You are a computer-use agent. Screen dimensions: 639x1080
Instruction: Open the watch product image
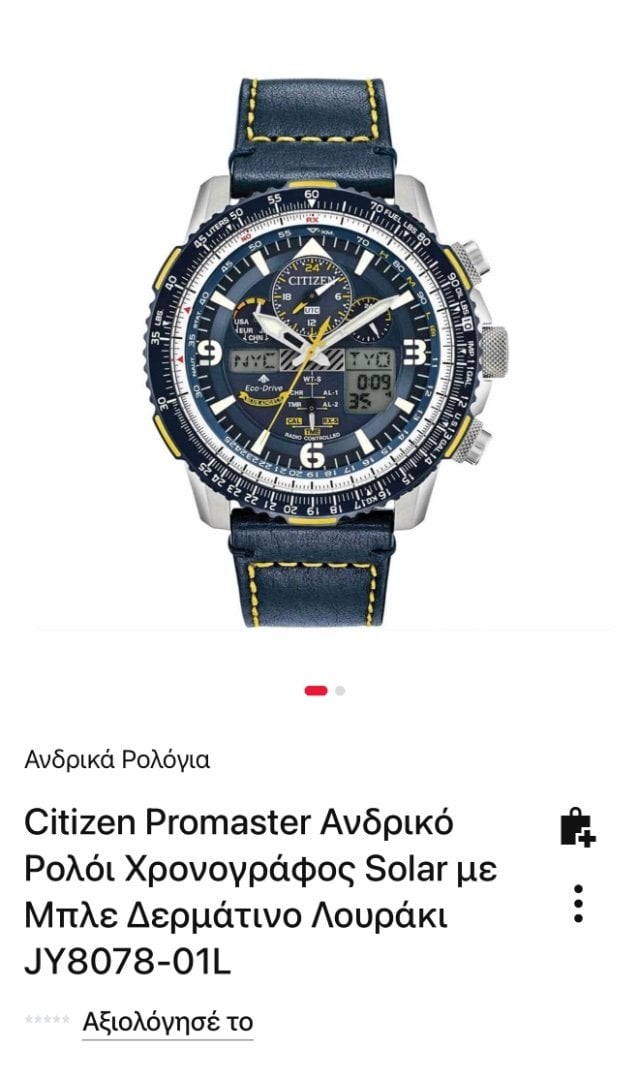[322, 352]
